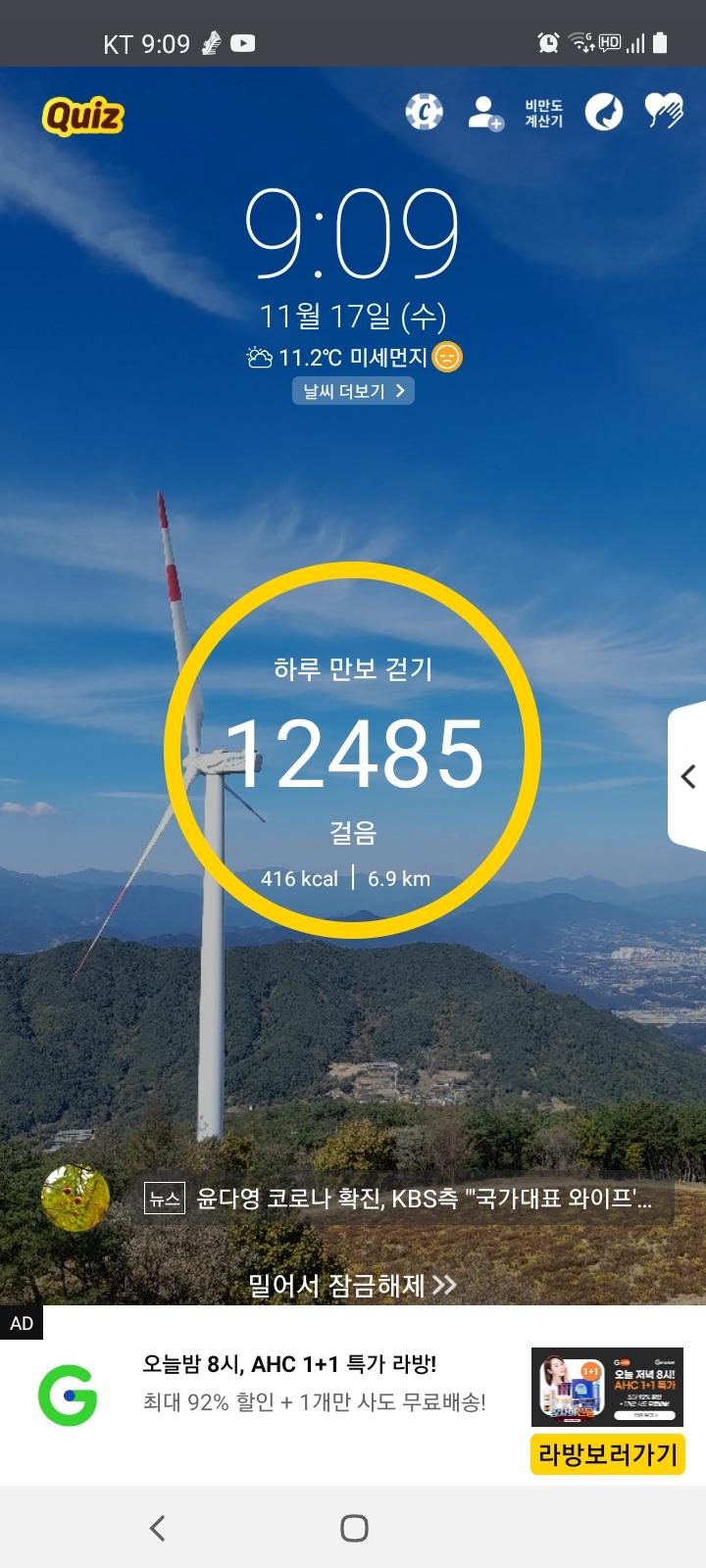
Task: Open the 12485 step counter circle
Action: tap(353, 752)
